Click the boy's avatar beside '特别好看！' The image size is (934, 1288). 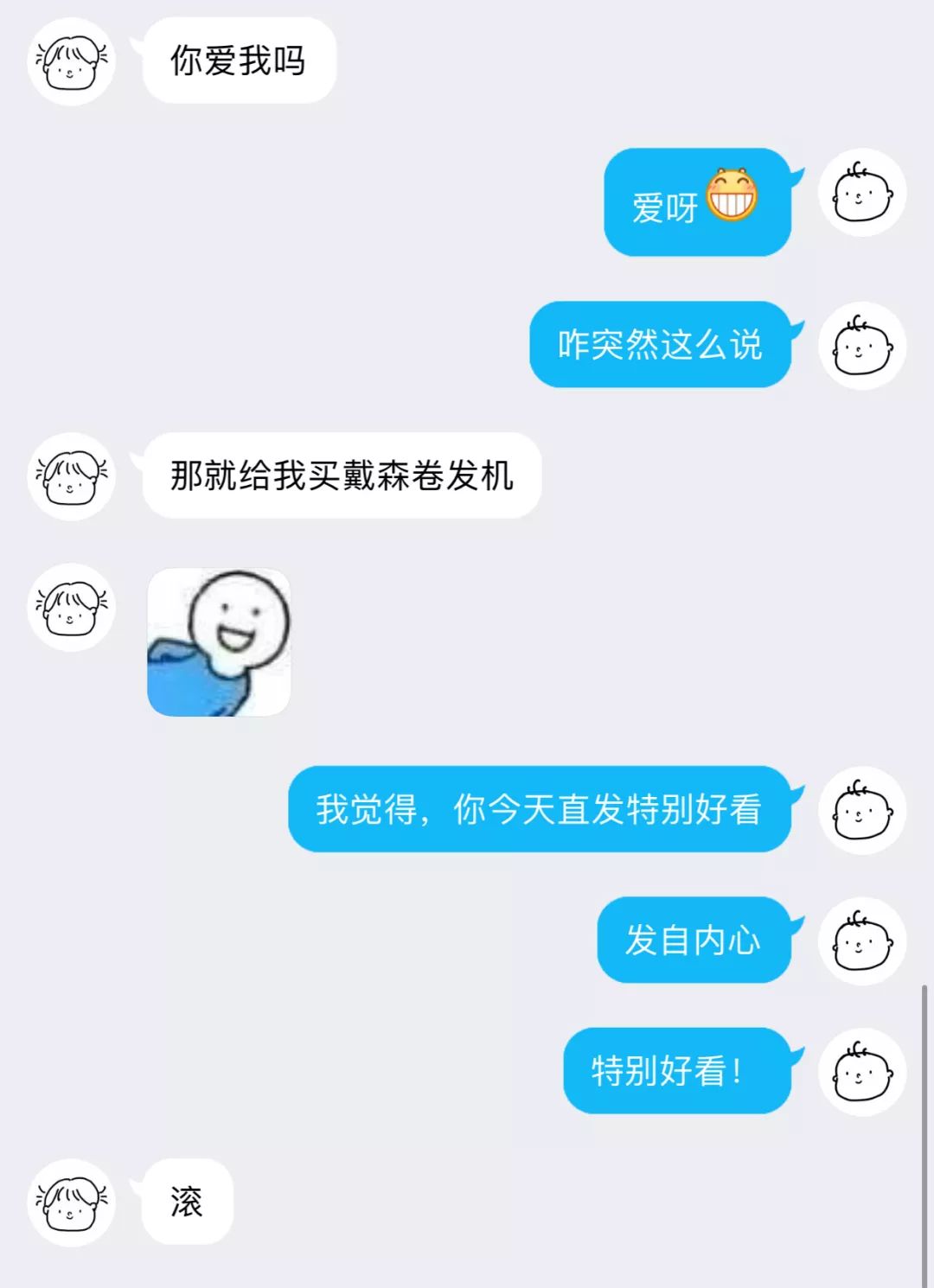click(862, 1072)
